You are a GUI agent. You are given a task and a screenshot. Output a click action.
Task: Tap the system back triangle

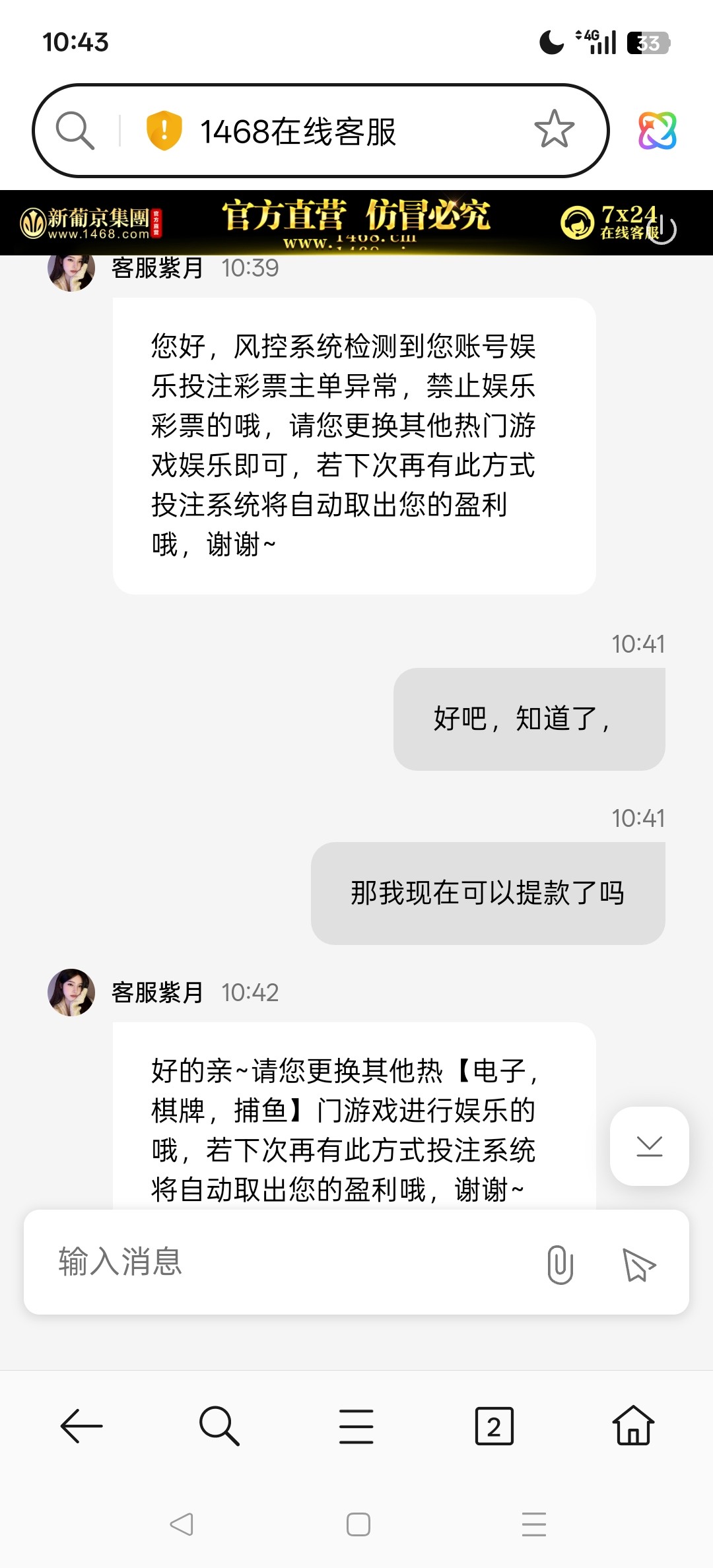tap(182, 1524)
